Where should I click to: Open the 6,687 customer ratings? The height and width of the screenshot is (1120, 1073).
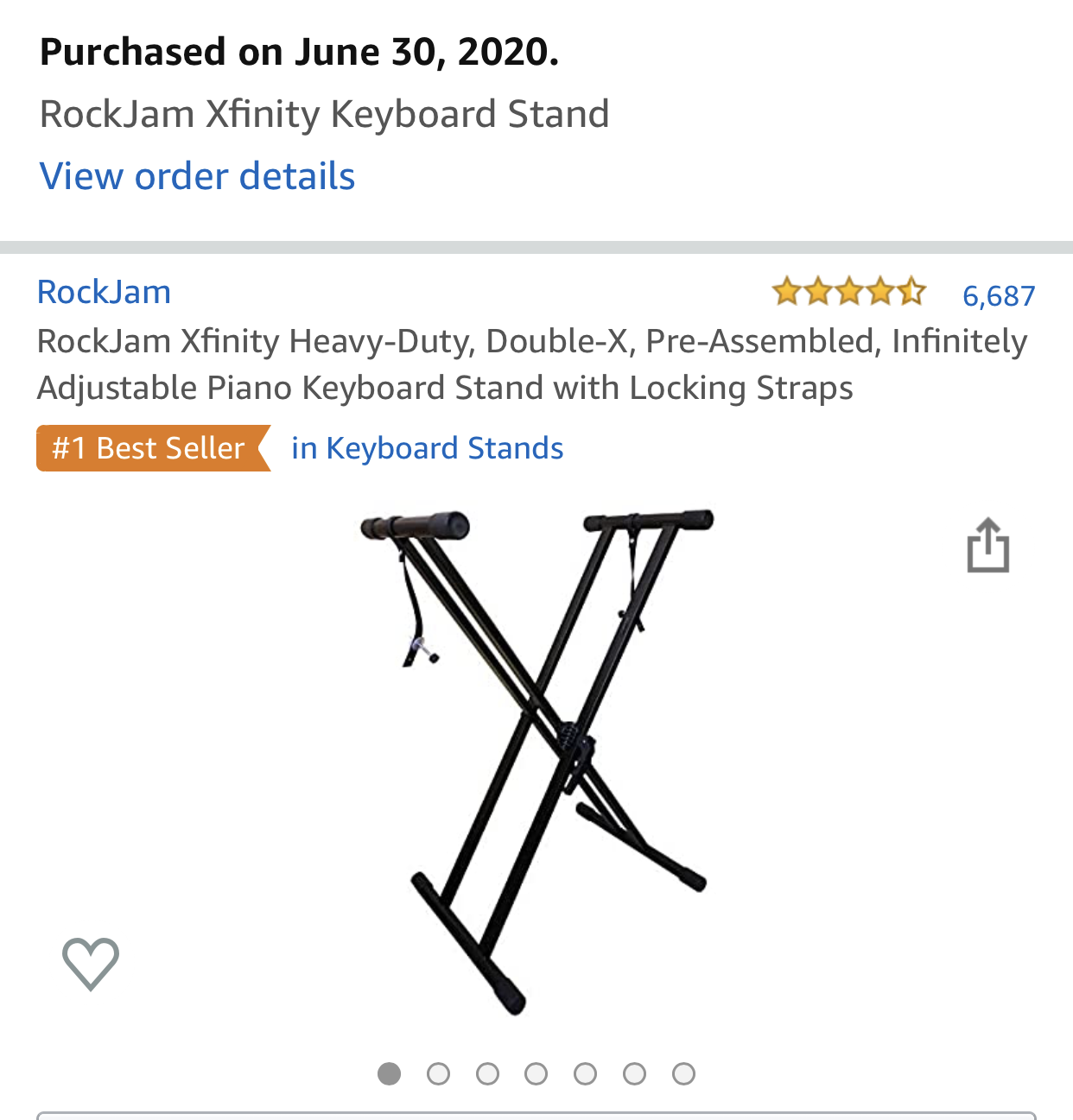[998, 296]
